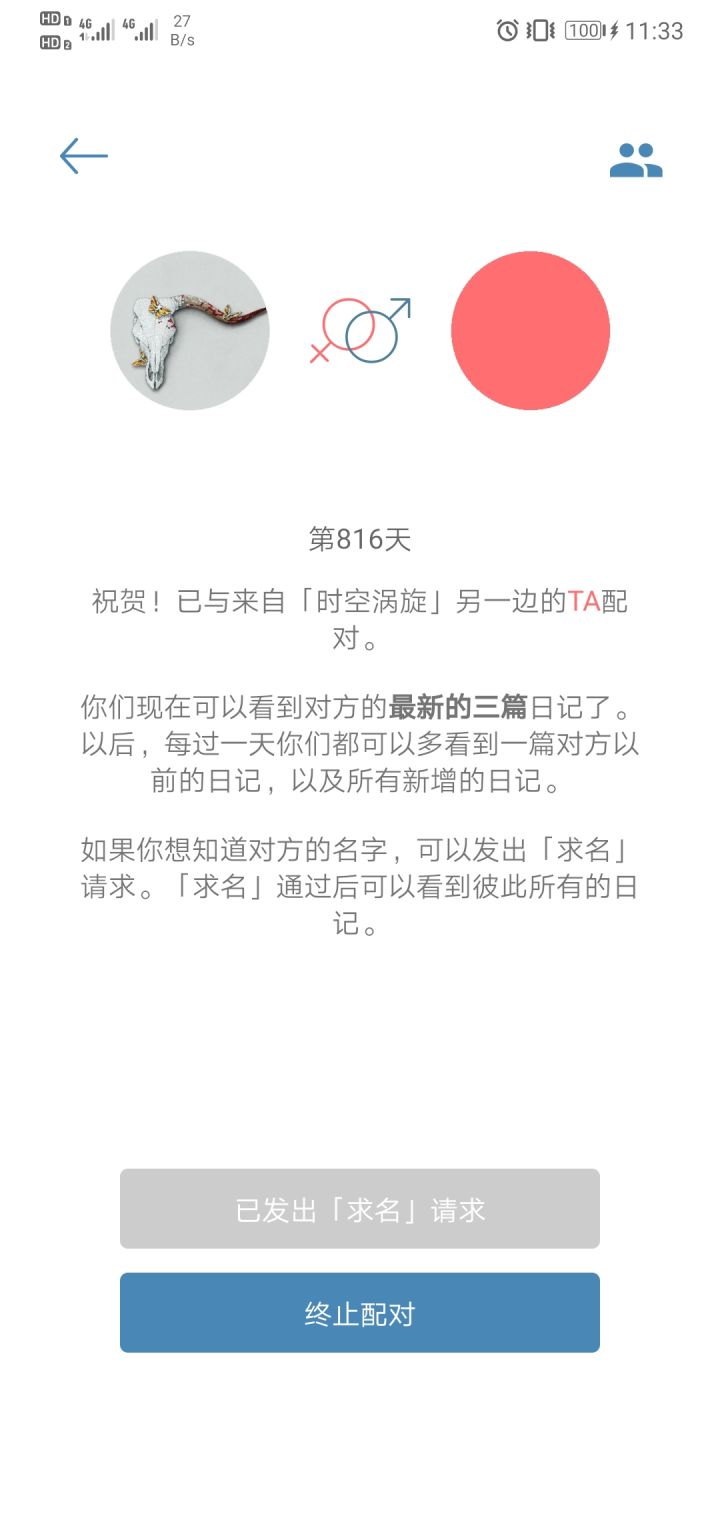Viewport: 720px width, 1520px height.
Task: Click the red circle partner avatar
Action: pos(532,330)
